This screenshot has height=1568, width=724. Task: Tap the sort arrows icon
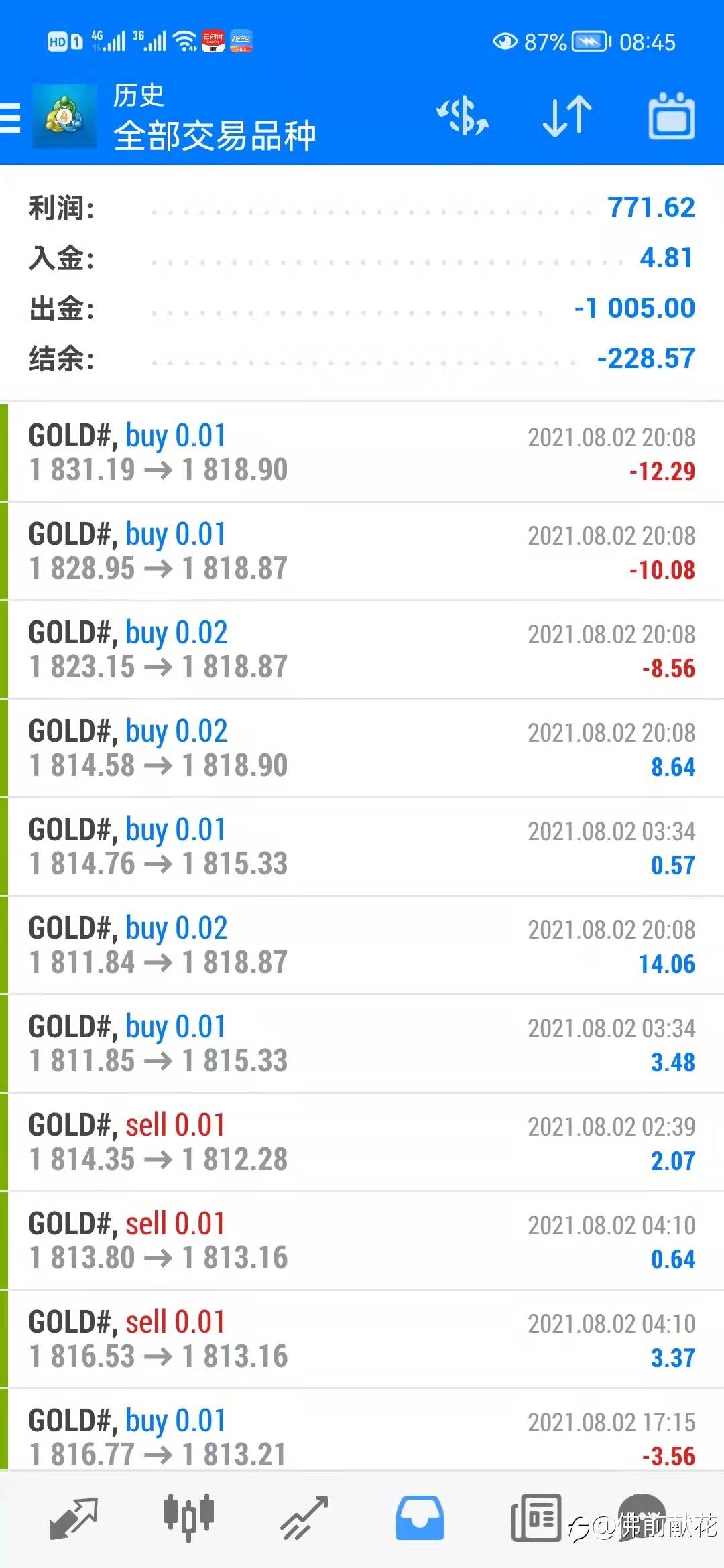[566, 116]
